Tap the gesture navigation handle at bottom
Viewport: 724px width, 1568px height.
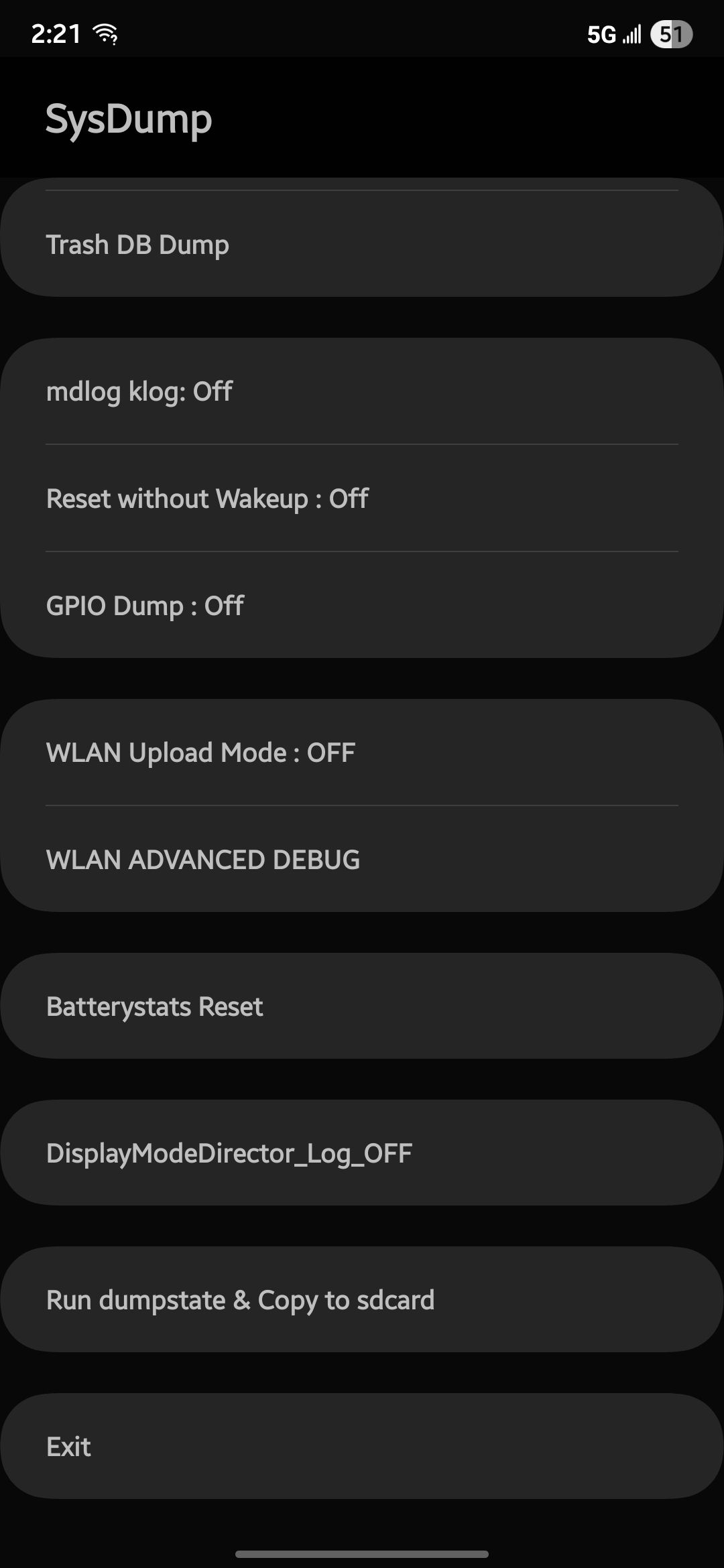click(x=362, y=1553)
